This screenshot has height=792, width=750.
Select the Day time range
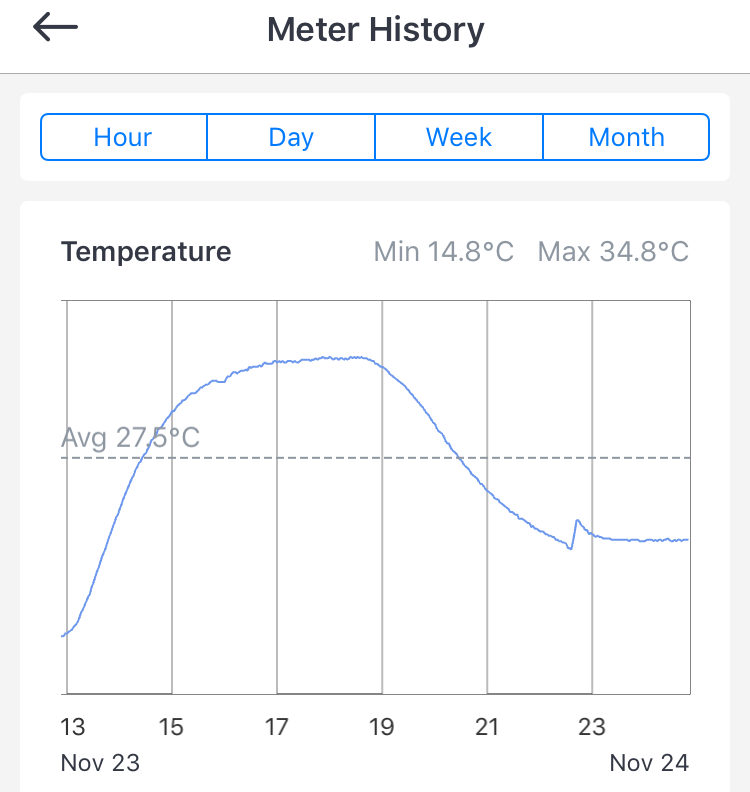pos(291,137)
